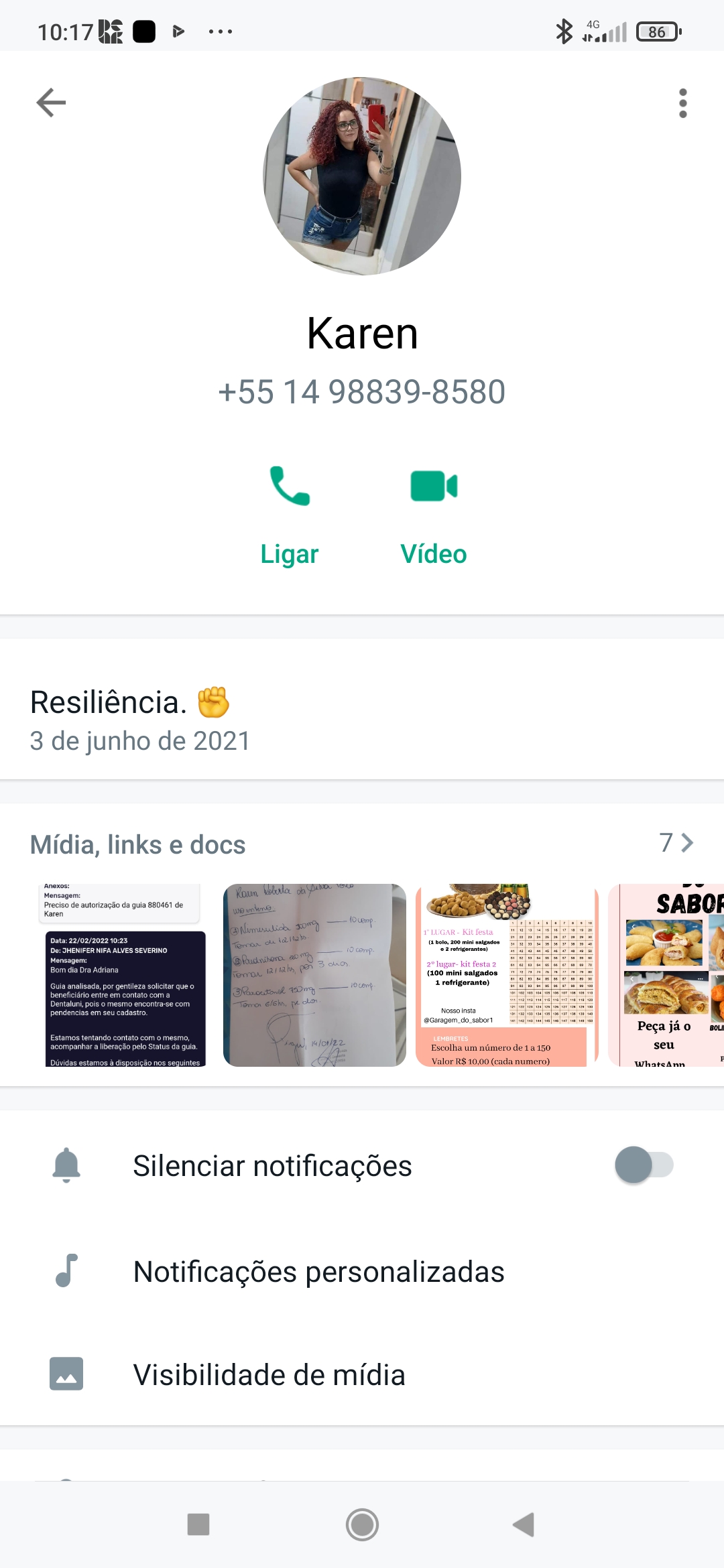The width and height of the screenshot is (724, 1568).
Task: Open Notificações personalizadas
Action: 318,1271
